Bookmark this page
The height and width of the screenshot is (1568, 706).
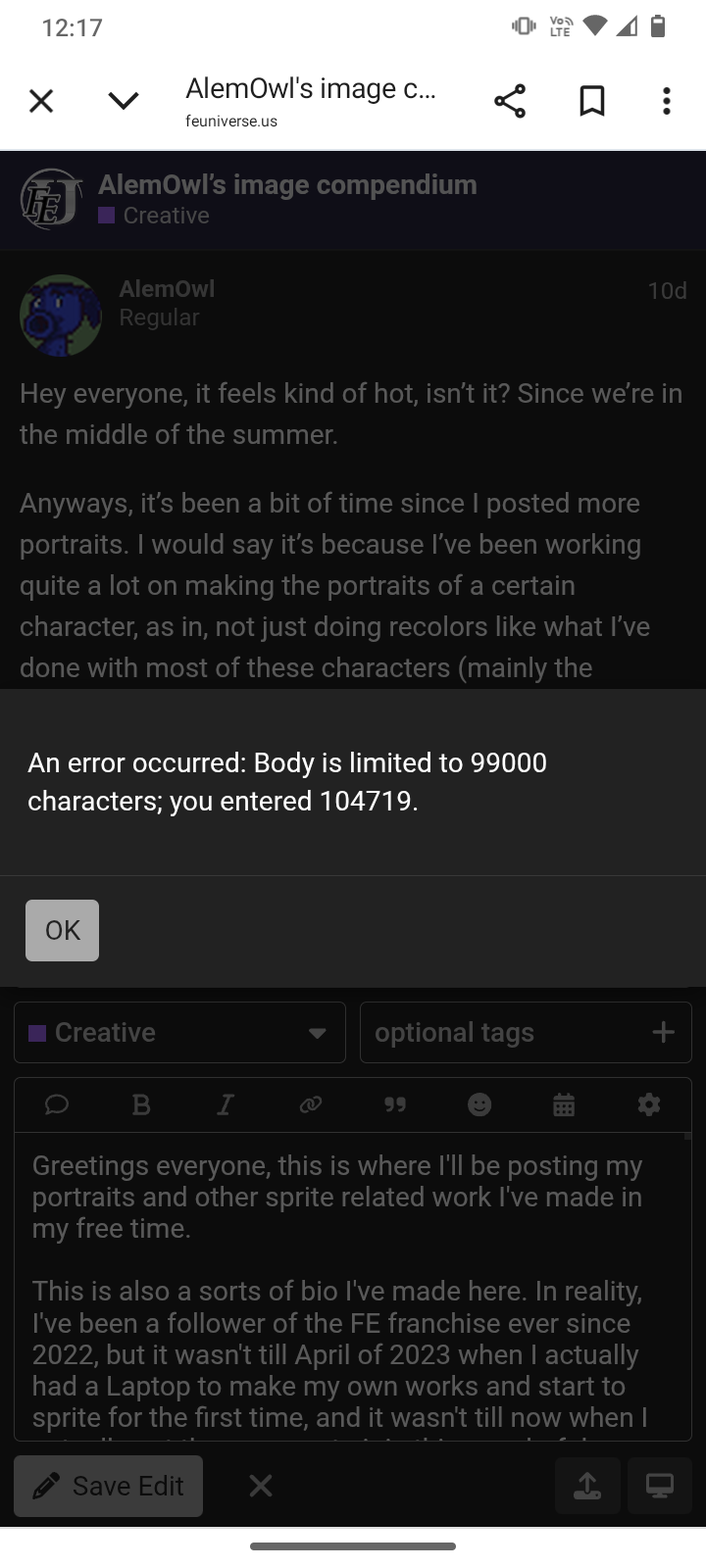592,101
